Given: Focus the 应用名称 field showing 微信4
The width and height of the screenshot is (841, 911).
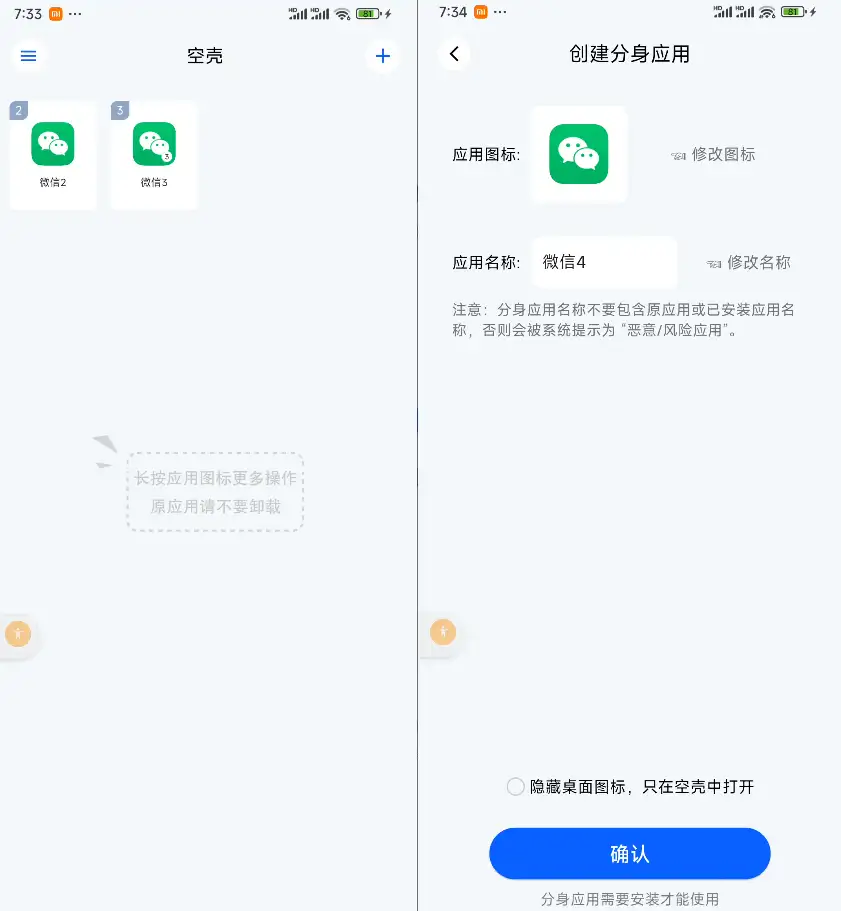Looking at the screenshot, I should click(x=604, y=262).
